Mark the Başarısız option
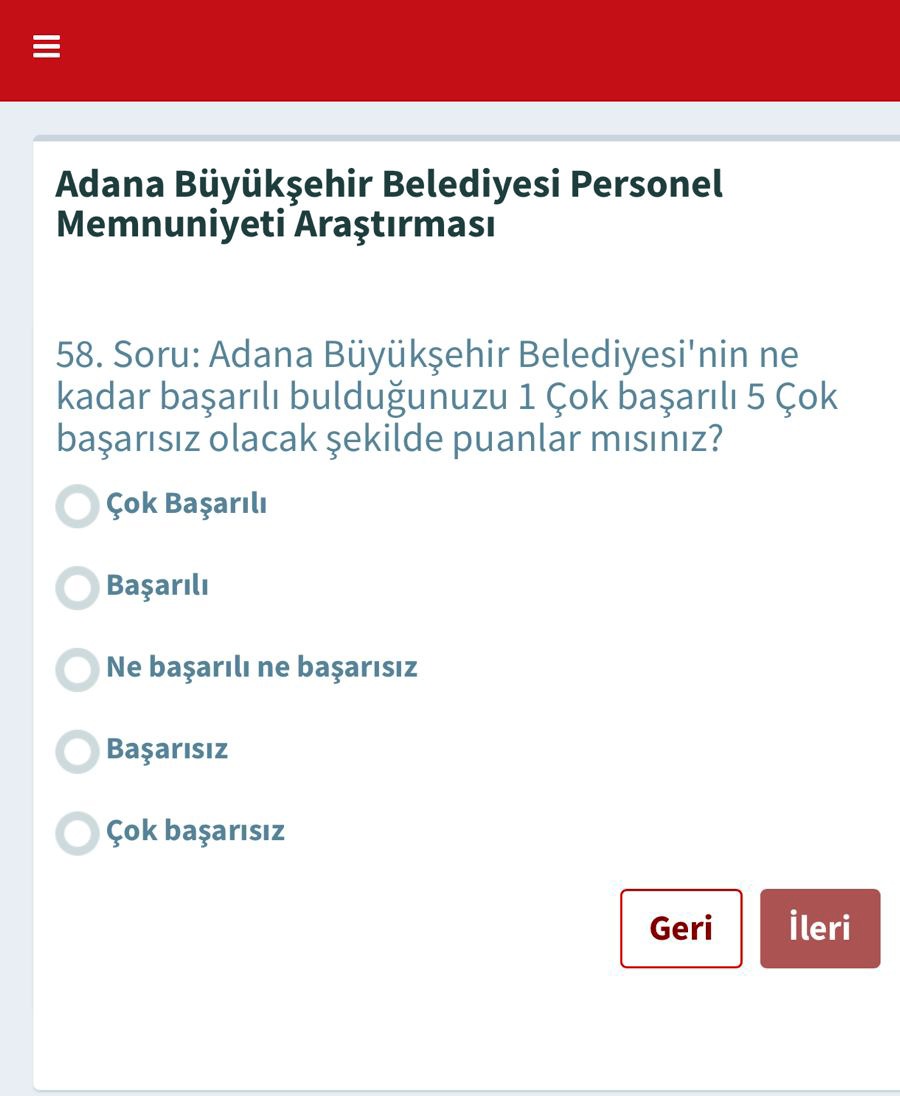Image resolution: width=900 pixels, height=1096 pixels. tap(77, 751)
